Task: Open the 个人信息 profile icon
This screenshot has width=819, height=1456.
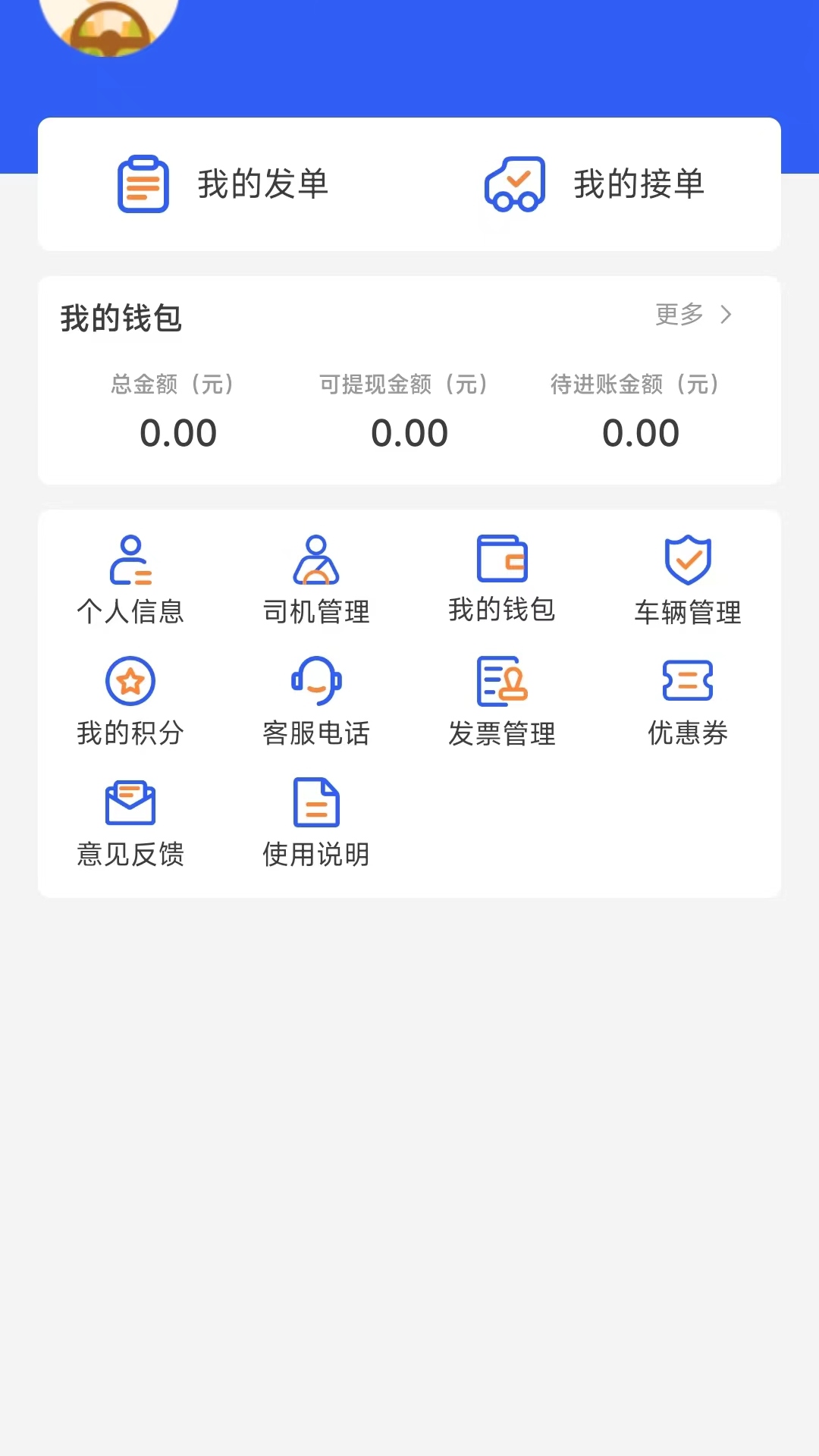Action: [130, 561]
